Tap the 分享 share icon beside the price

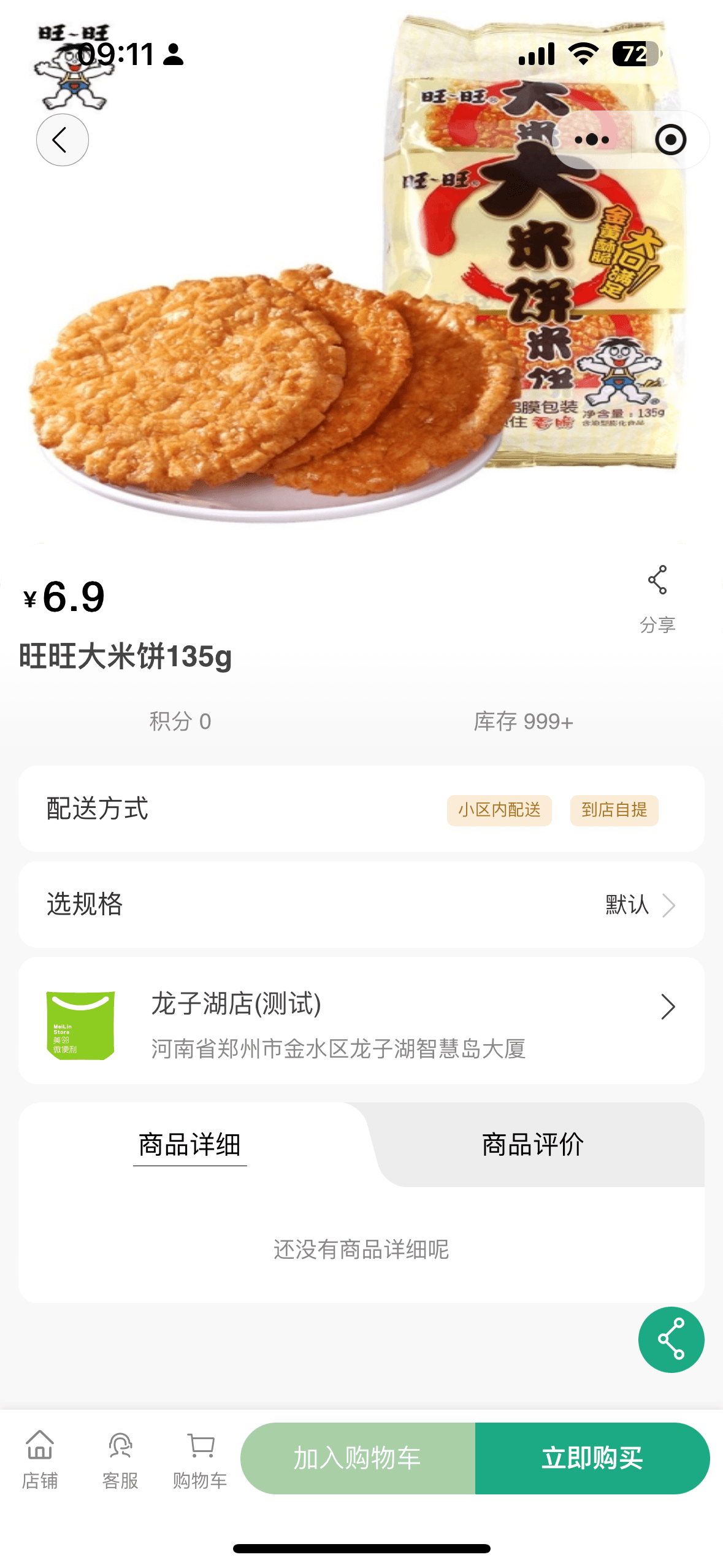[x=657, y=599]
